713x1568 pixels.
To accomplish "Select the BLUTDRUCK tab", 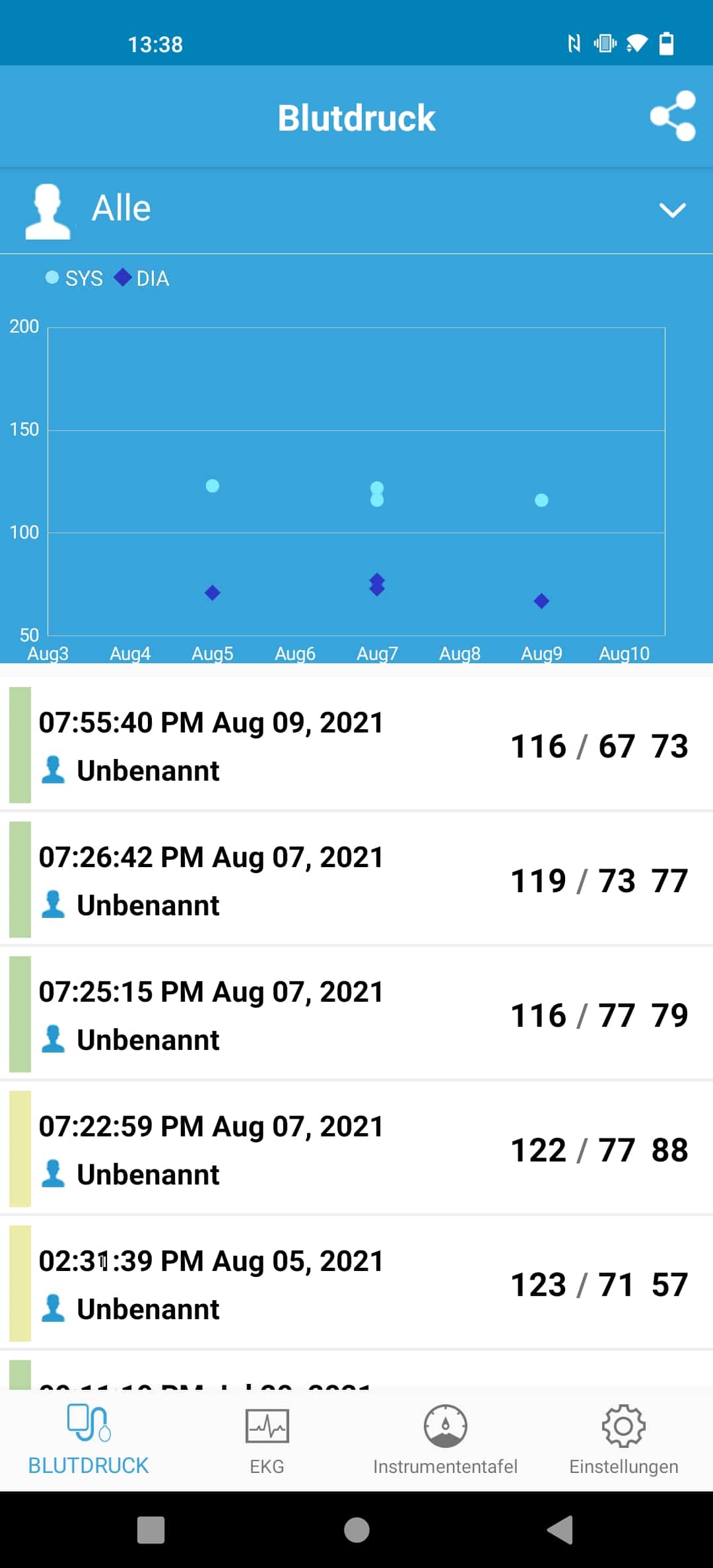I will [88, 1440].
